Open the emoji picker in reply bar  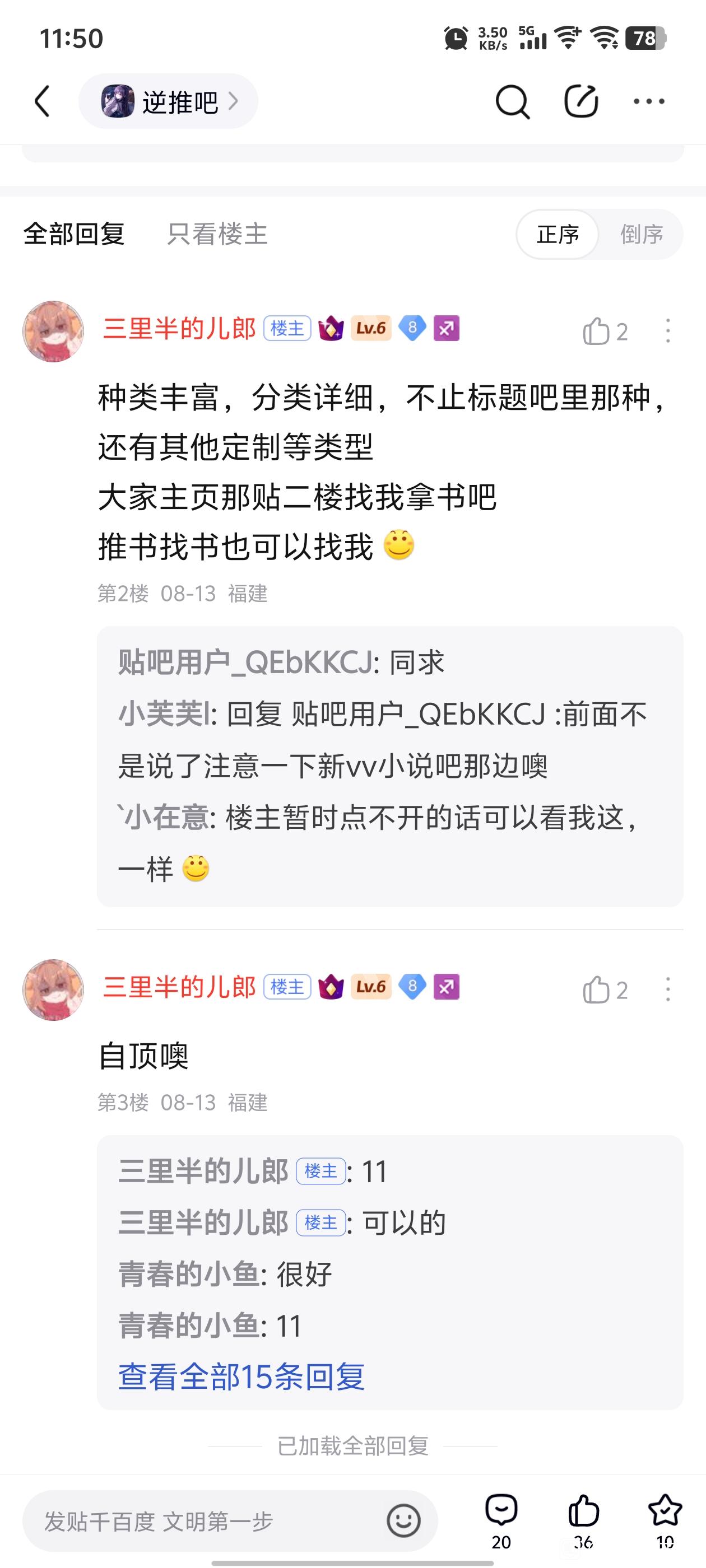[403, 1521]
